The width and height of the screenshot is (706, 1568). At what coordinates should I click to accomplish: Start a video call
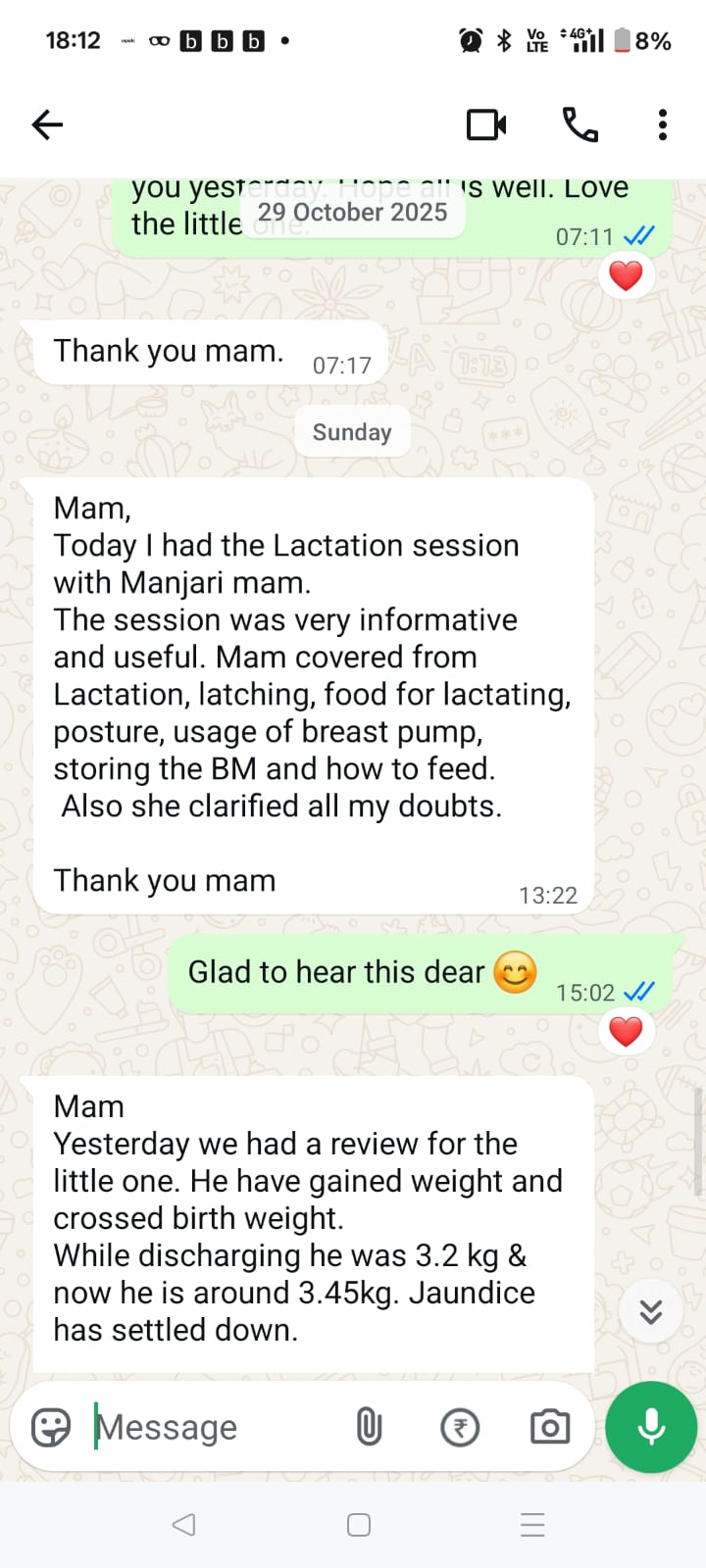click(486, 124)
